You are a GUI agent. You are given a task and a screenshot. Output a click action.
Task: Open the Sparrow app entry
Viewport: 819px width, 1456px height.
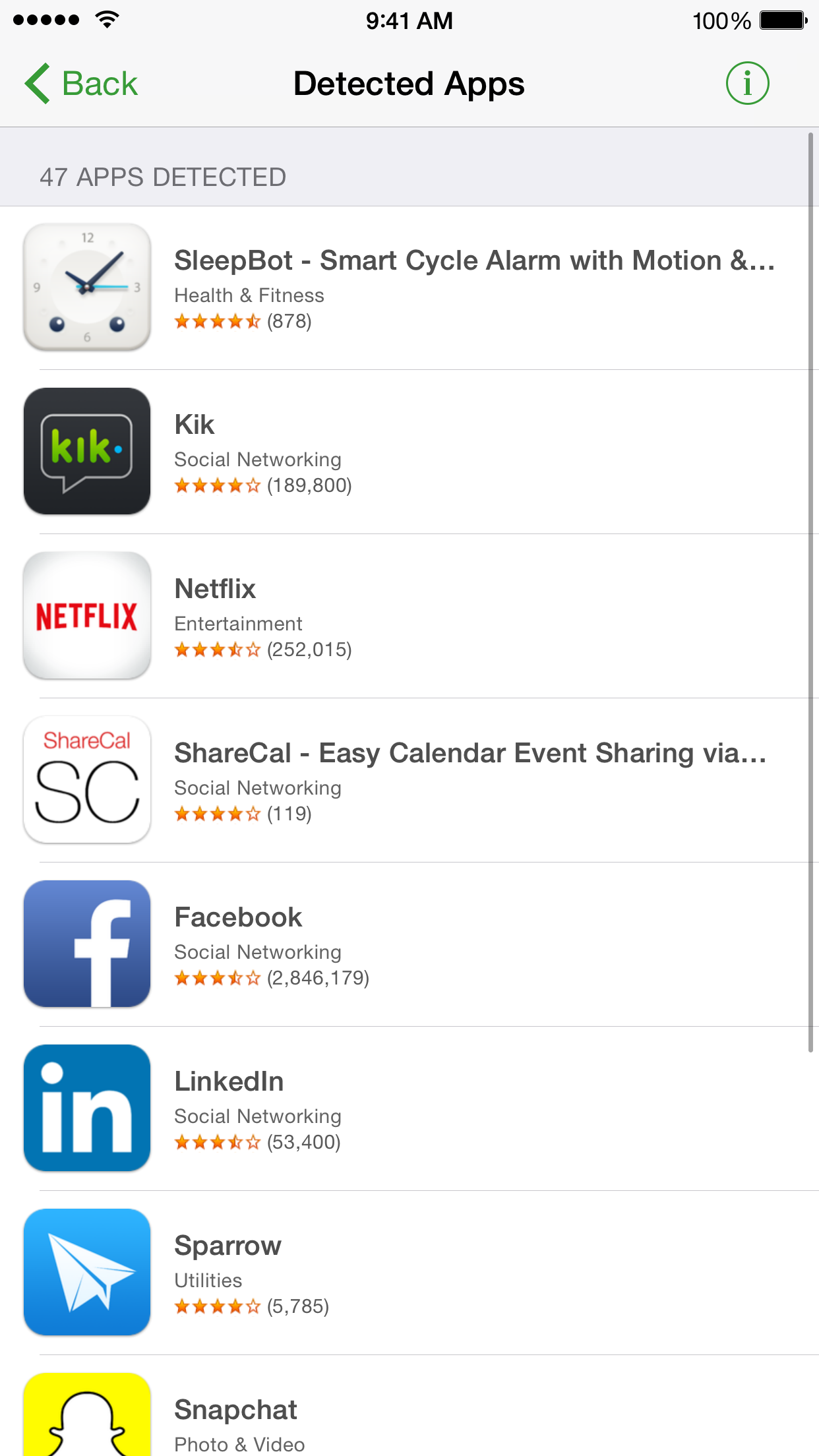coord(409,1273)
